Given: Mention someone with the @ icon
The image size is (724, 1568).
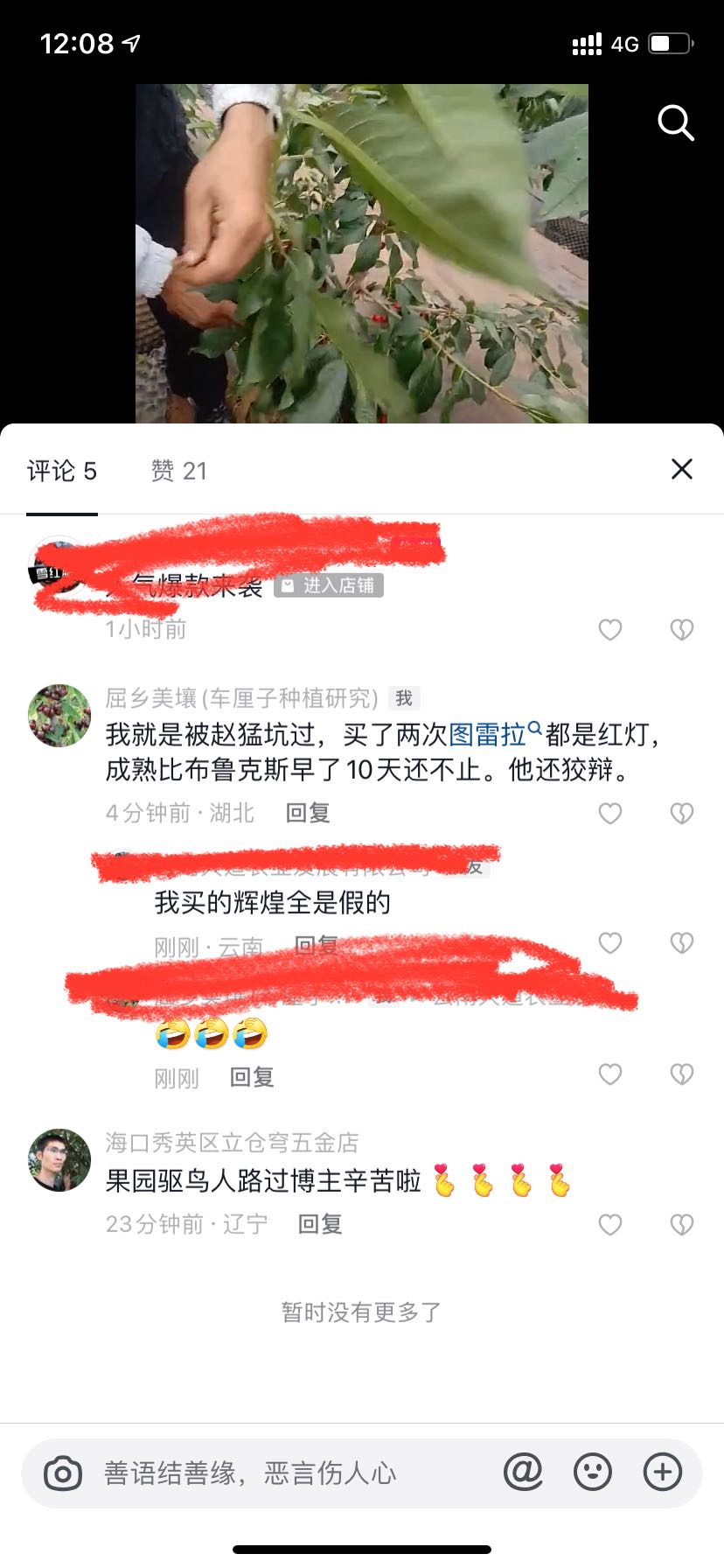Looking at the screenshot, I should [523, 1472].
